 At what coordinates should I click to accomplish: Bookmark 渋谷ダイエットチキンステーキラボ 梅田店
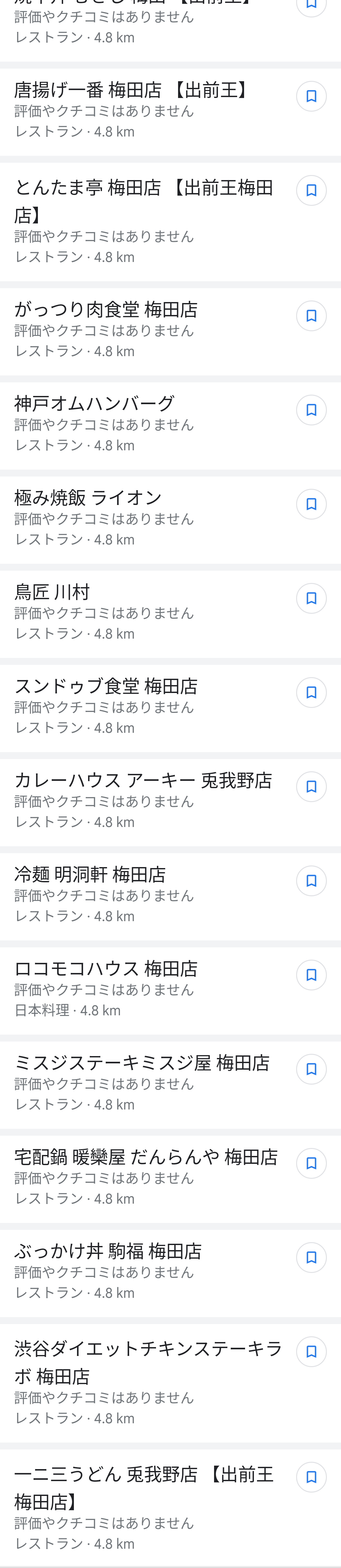click(x=311, y=1352)
